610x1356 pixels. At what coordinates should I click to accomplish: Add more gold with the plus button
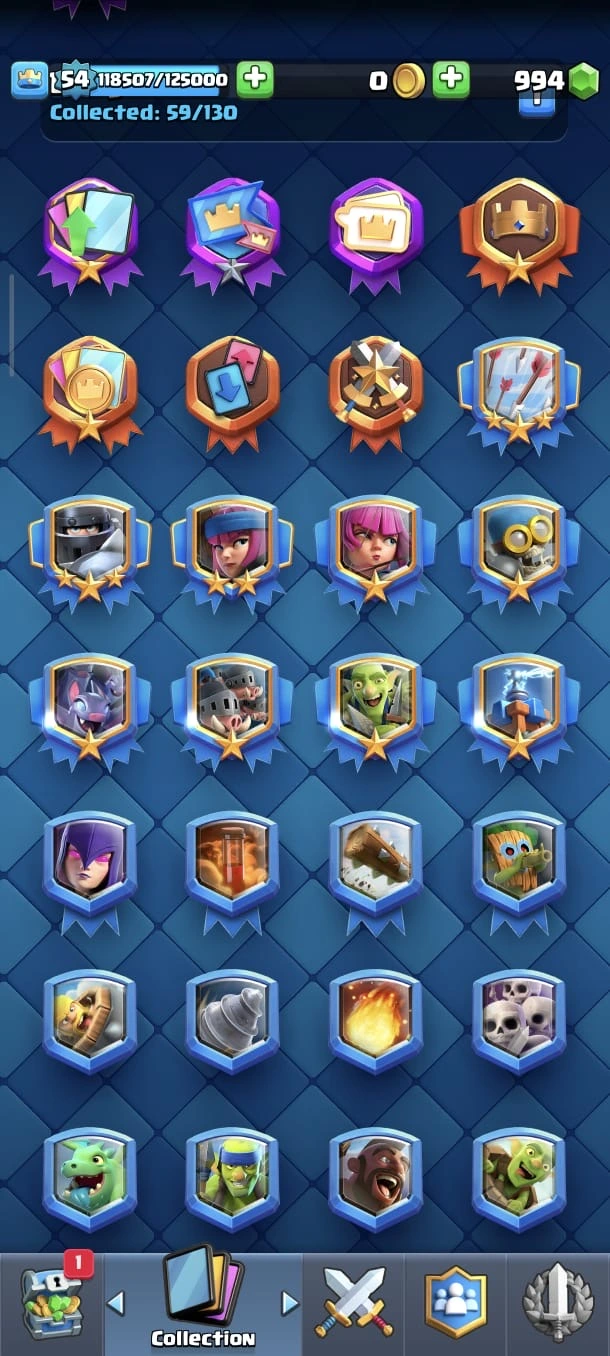(451, 79)
